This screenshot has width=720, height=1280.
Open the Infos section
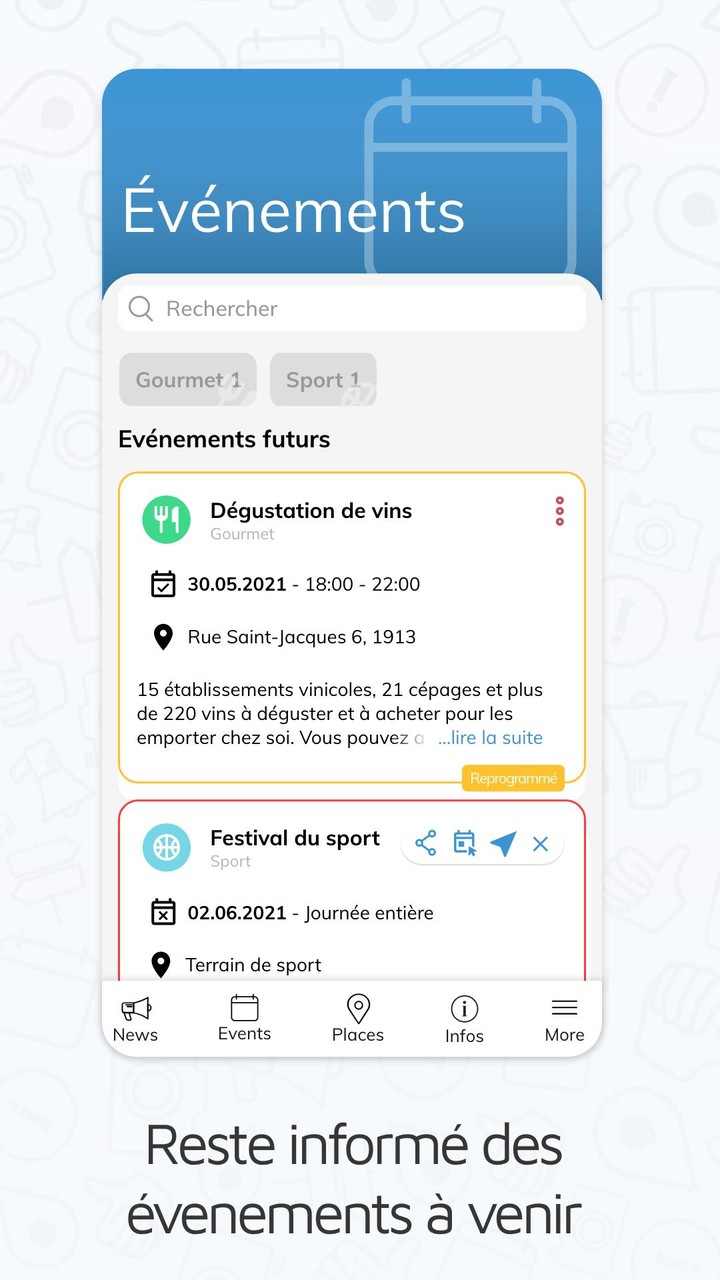pos(464,1018)
